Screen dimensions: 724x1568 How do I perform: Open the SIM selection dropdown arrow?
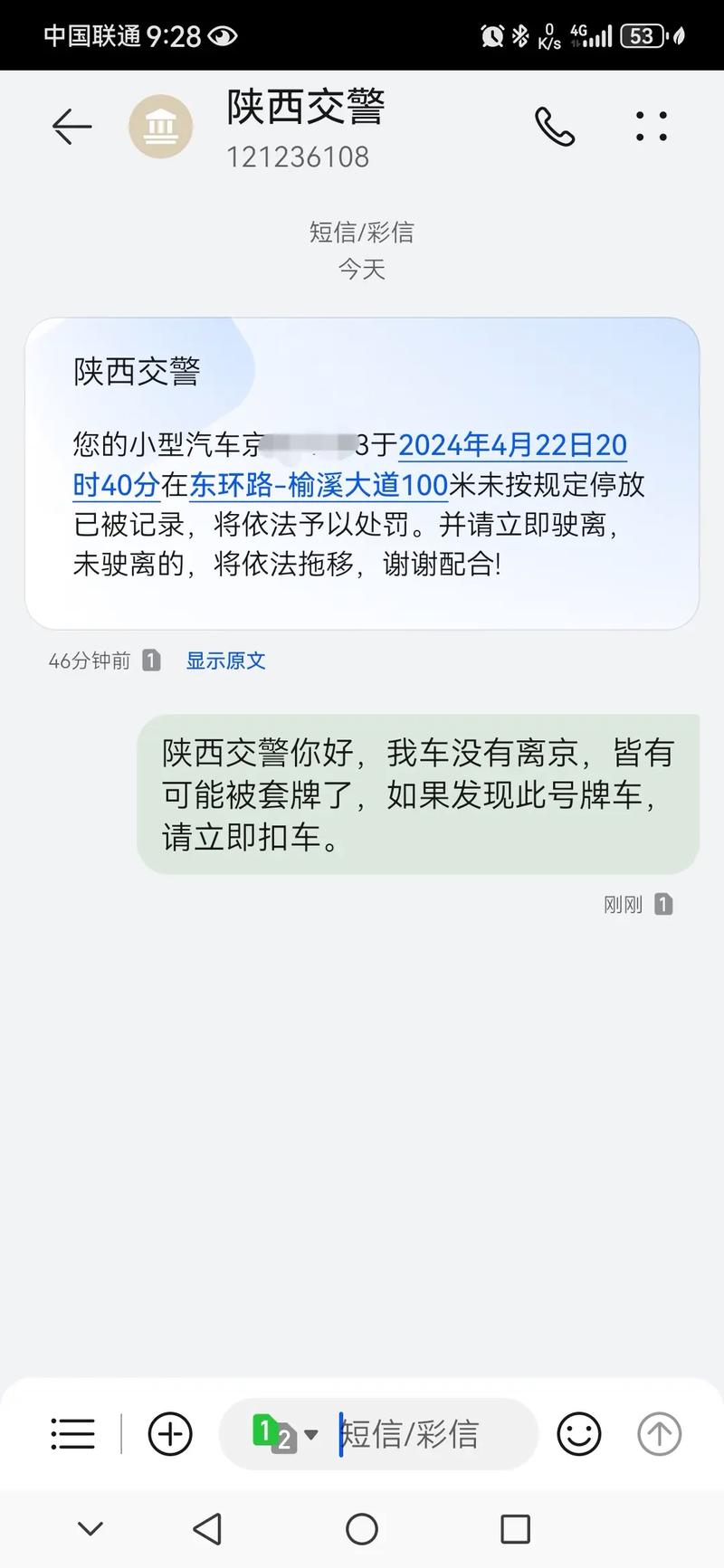[x=311, y=1434]
